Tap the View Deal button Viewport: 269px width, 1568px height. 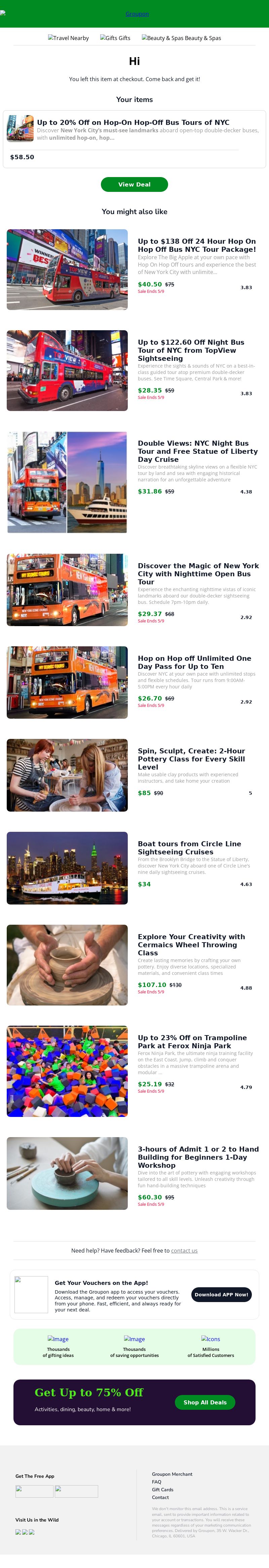[x=134, y=184]
